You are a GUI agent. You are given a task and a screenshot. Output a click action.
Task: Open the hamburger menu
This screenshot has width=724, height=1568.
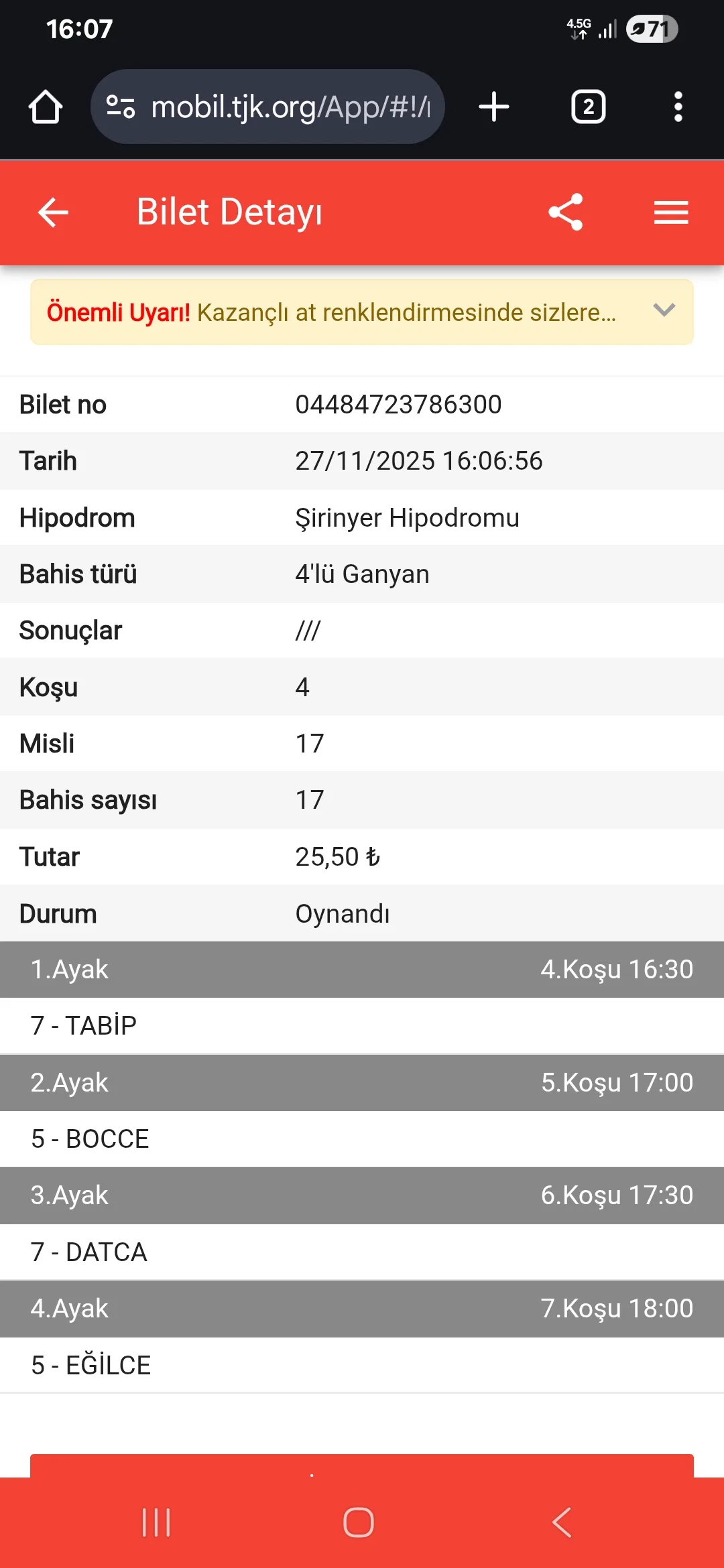[x=671, y=212]
